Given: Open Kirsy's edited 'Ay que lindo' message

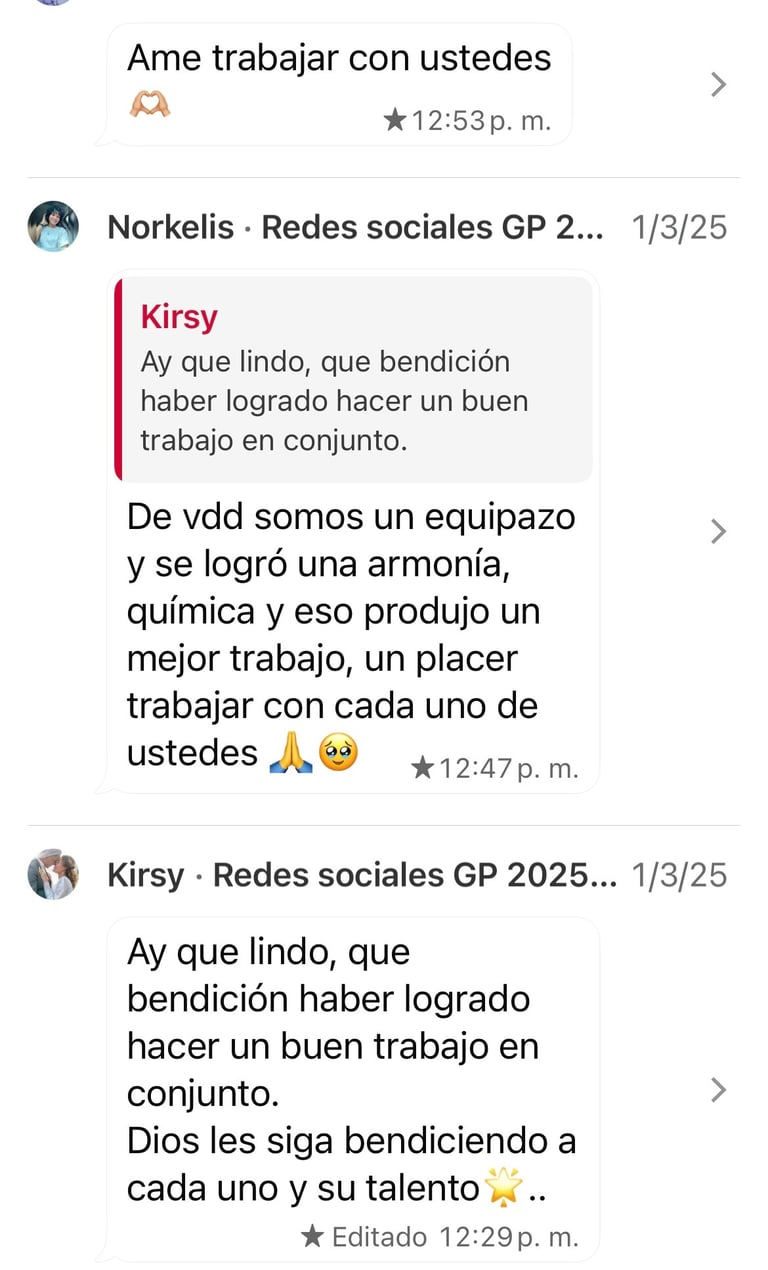Looking at the screenshot, I should pos(353,1089).
